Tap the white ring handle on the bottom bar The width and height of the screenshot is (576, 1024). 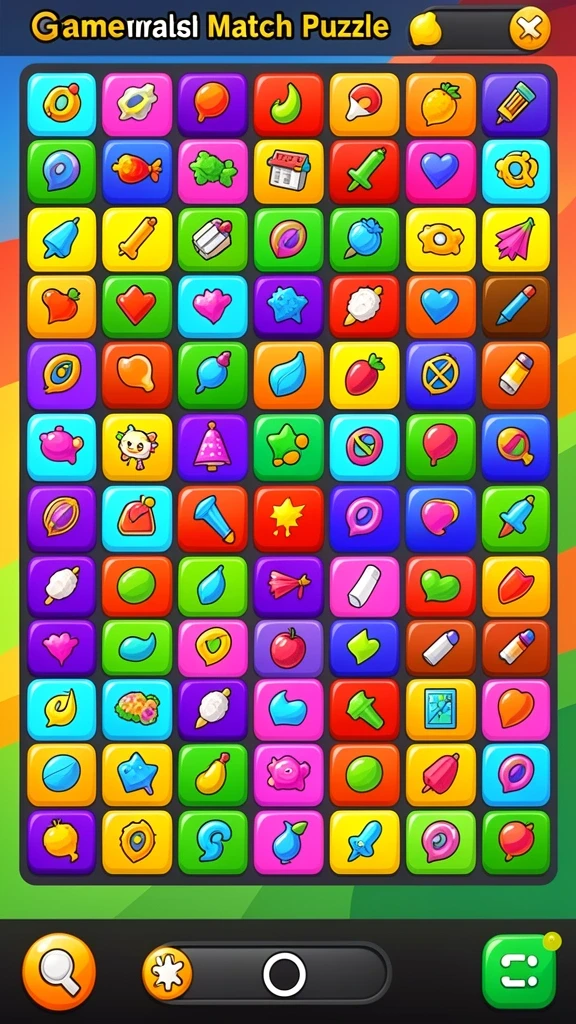[x=285, y=974]
